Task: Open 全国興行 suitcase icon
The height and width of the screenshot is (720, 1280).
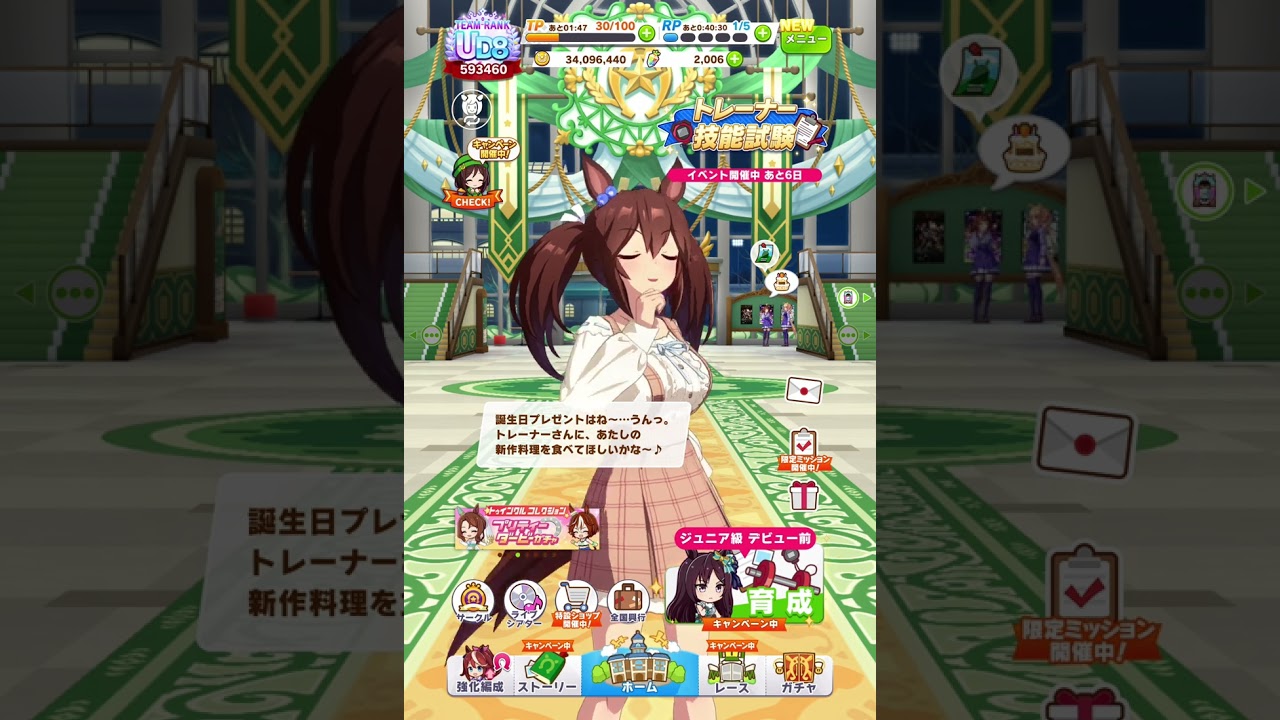Action: (629, 602)
